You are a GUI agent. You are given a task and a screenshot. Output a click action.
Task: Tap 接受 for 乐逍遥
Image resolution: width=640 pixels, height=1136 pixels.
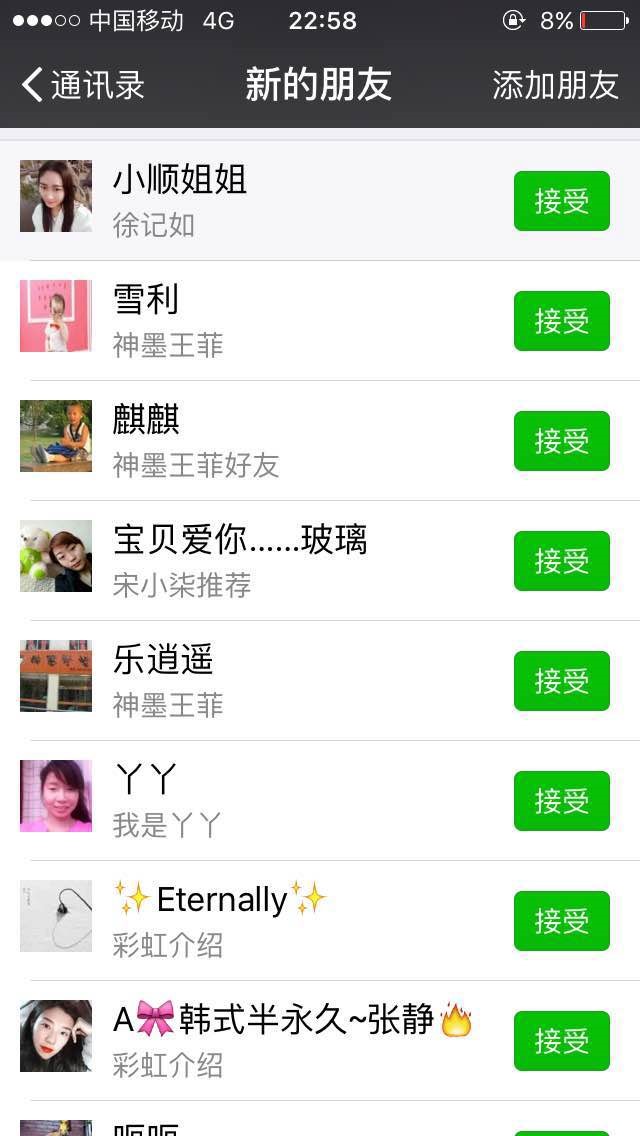[561, 681]
